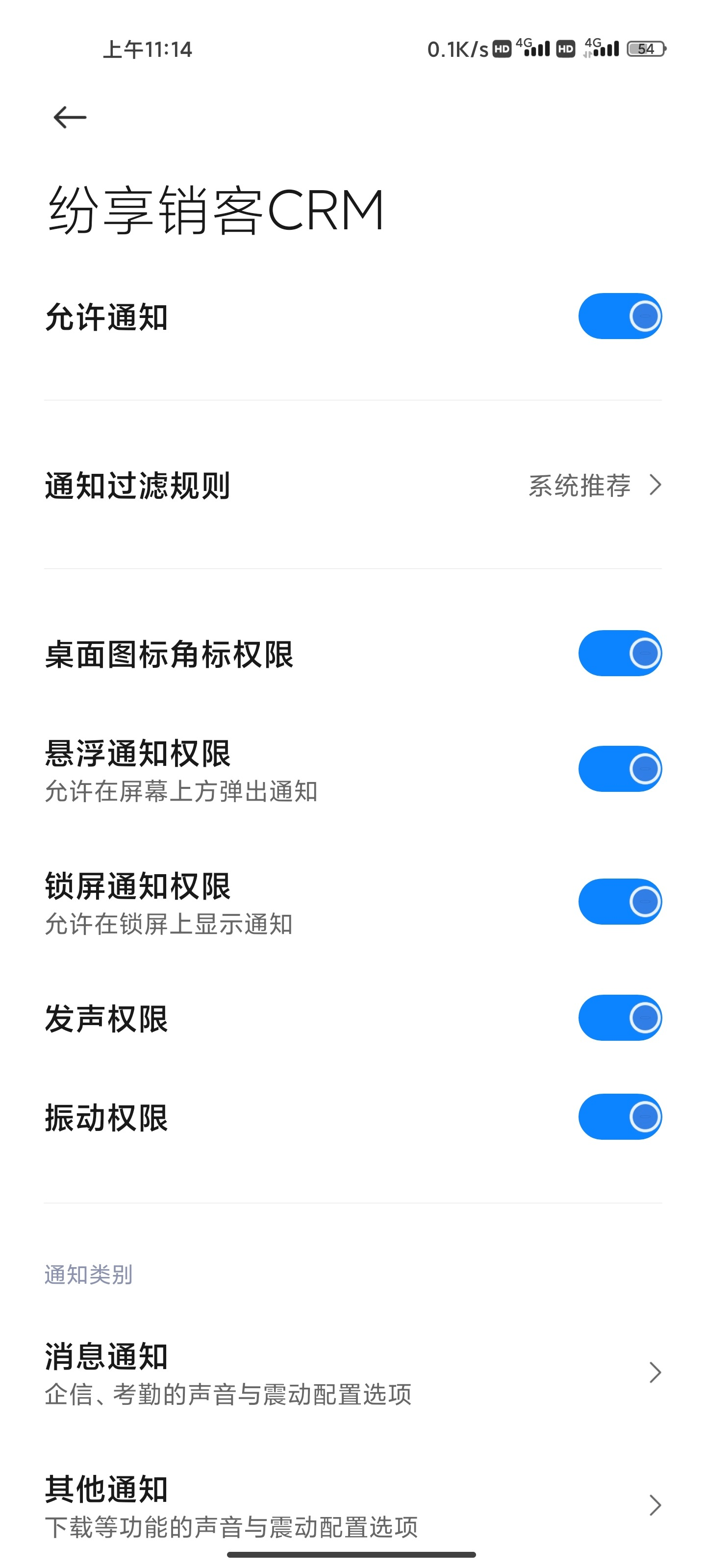
Task: Turn off the 允许通知 switch
Action: click(620, 317)
